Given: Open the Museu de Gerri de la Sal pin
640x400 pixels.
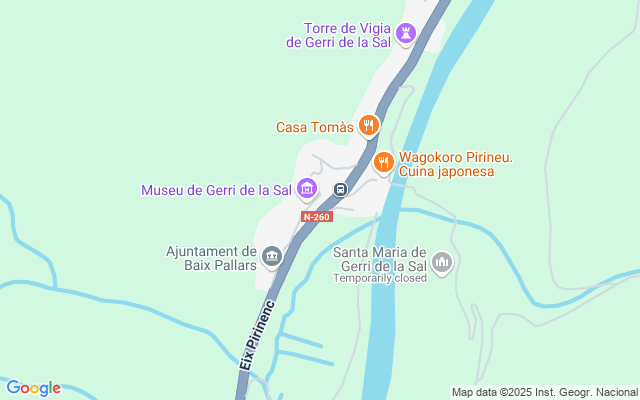Looking at the screenshot, I should pos(308,189).
